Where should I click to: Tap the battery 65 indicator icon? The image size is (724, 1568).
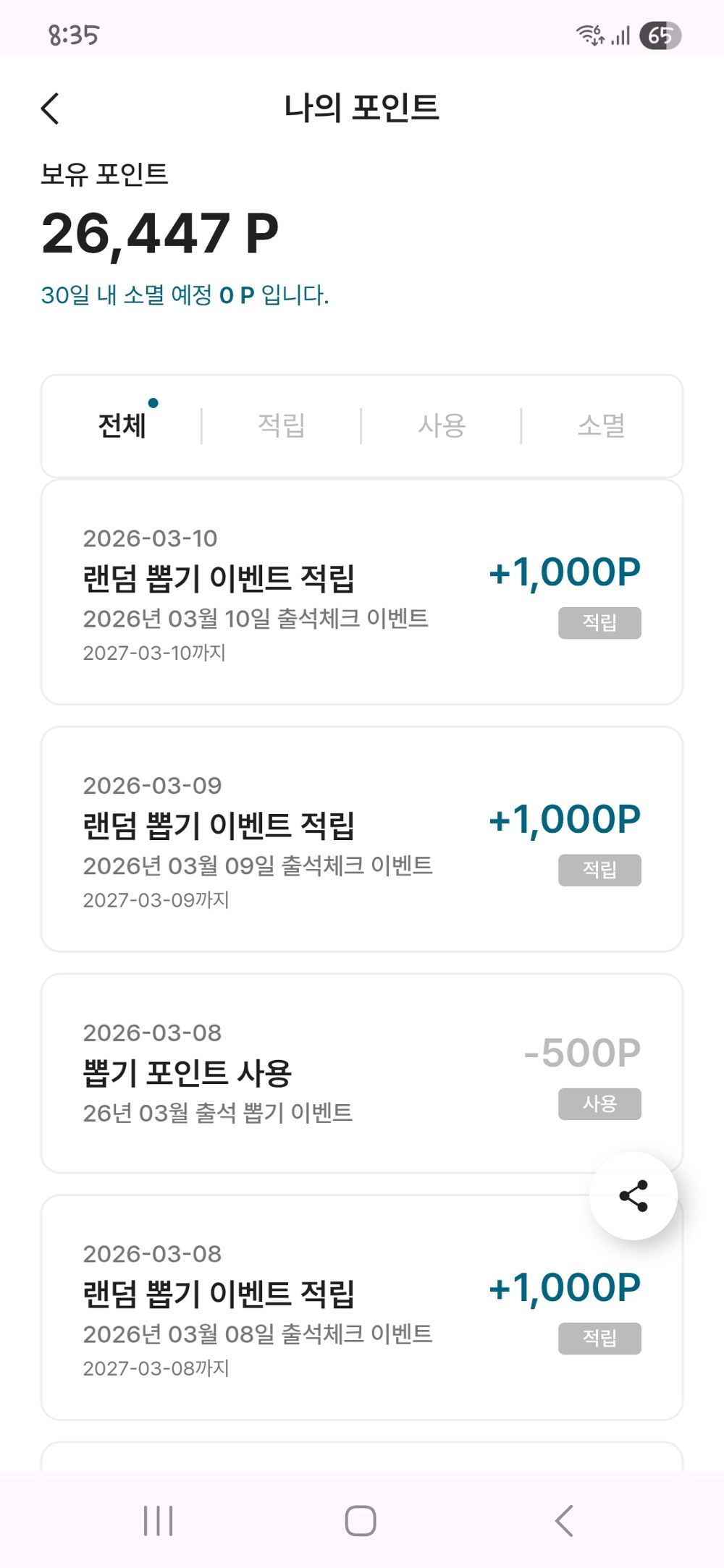coord(663,34)
